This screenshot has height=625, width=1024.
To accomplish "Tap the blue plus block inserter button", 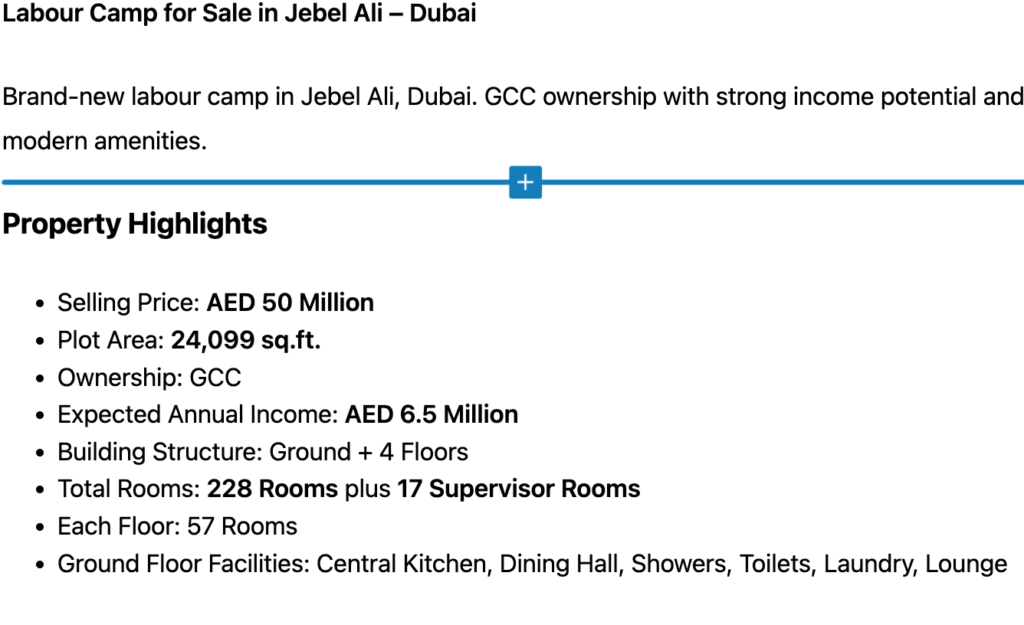I will (525, 183).
